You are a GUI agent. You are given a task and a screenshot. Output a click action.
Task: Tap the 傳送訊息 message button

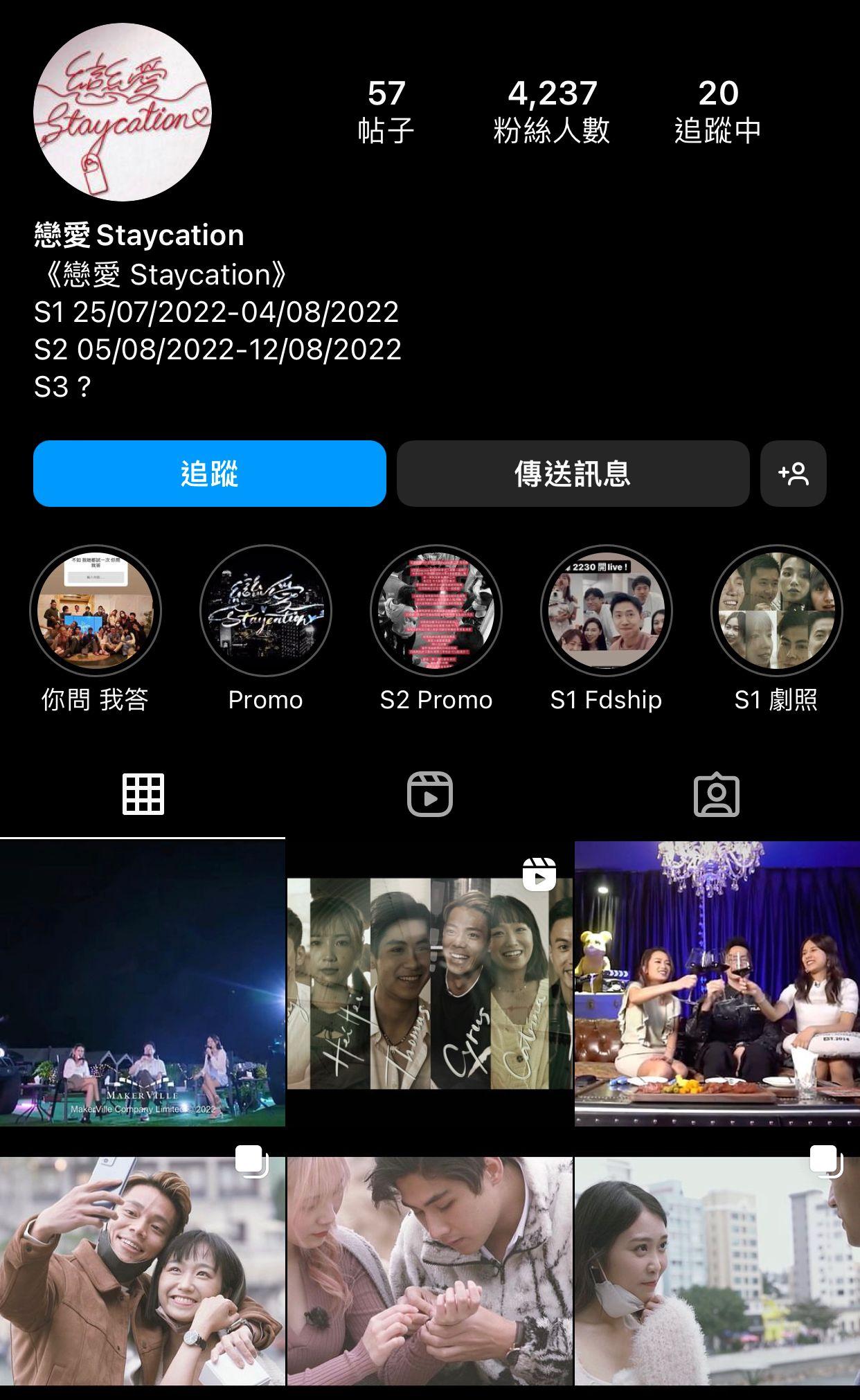pos(573,474)
